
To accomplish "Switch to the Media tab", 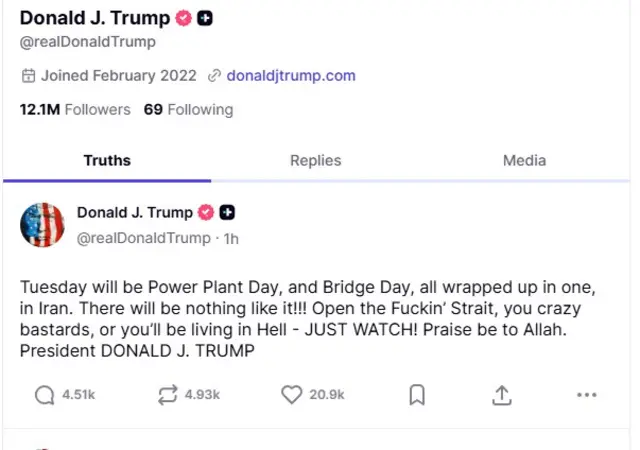I will (x=524, y=160).
